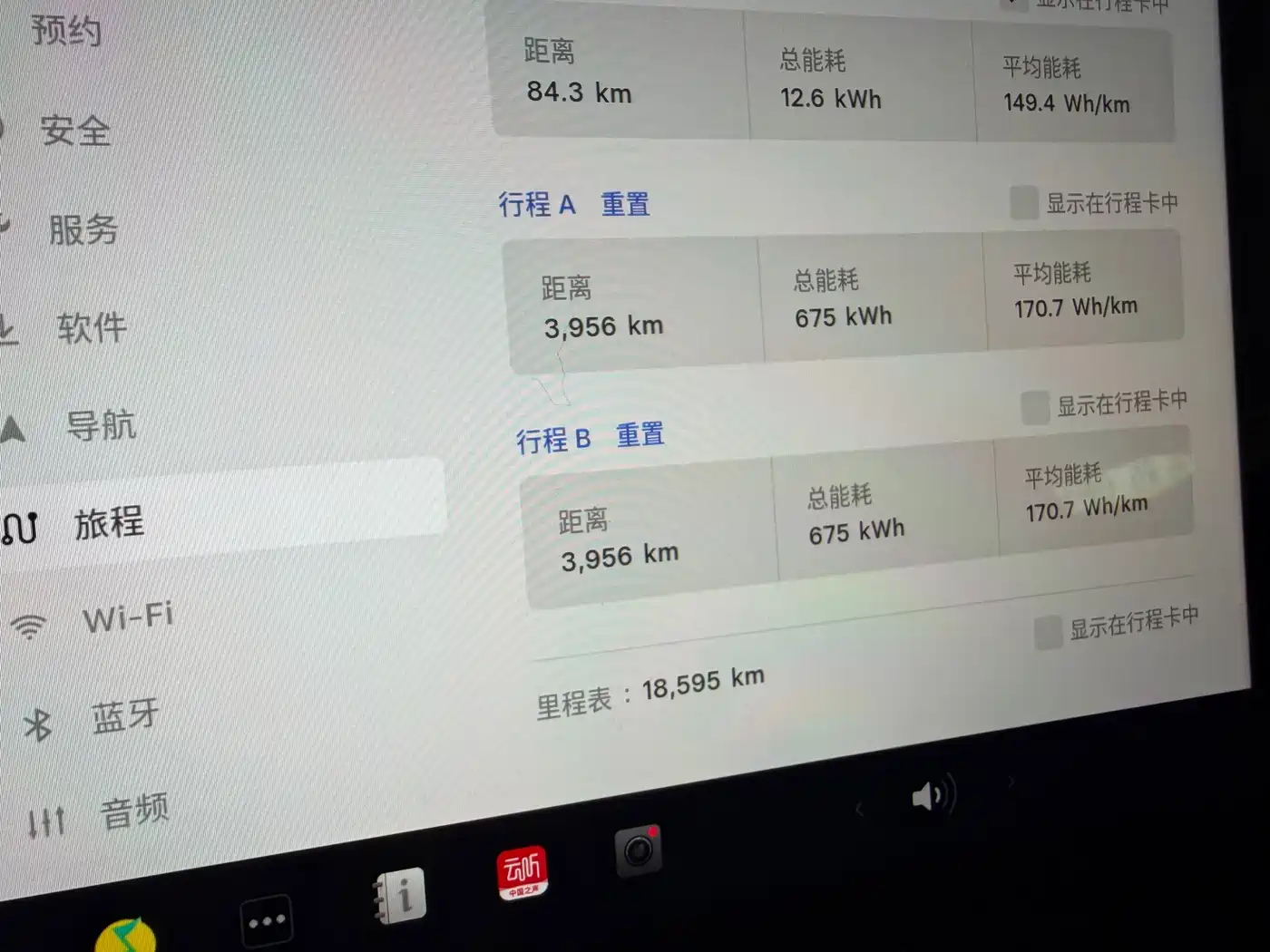This screenshot has height=952, width=1270.
Task: Open the Wi-Fi settings
Action: point(128,618)
